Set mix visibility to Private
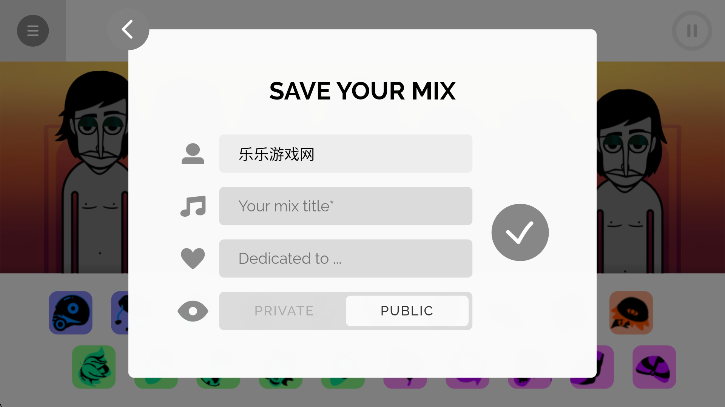The image size is (725, 407). tap(284, 311)
